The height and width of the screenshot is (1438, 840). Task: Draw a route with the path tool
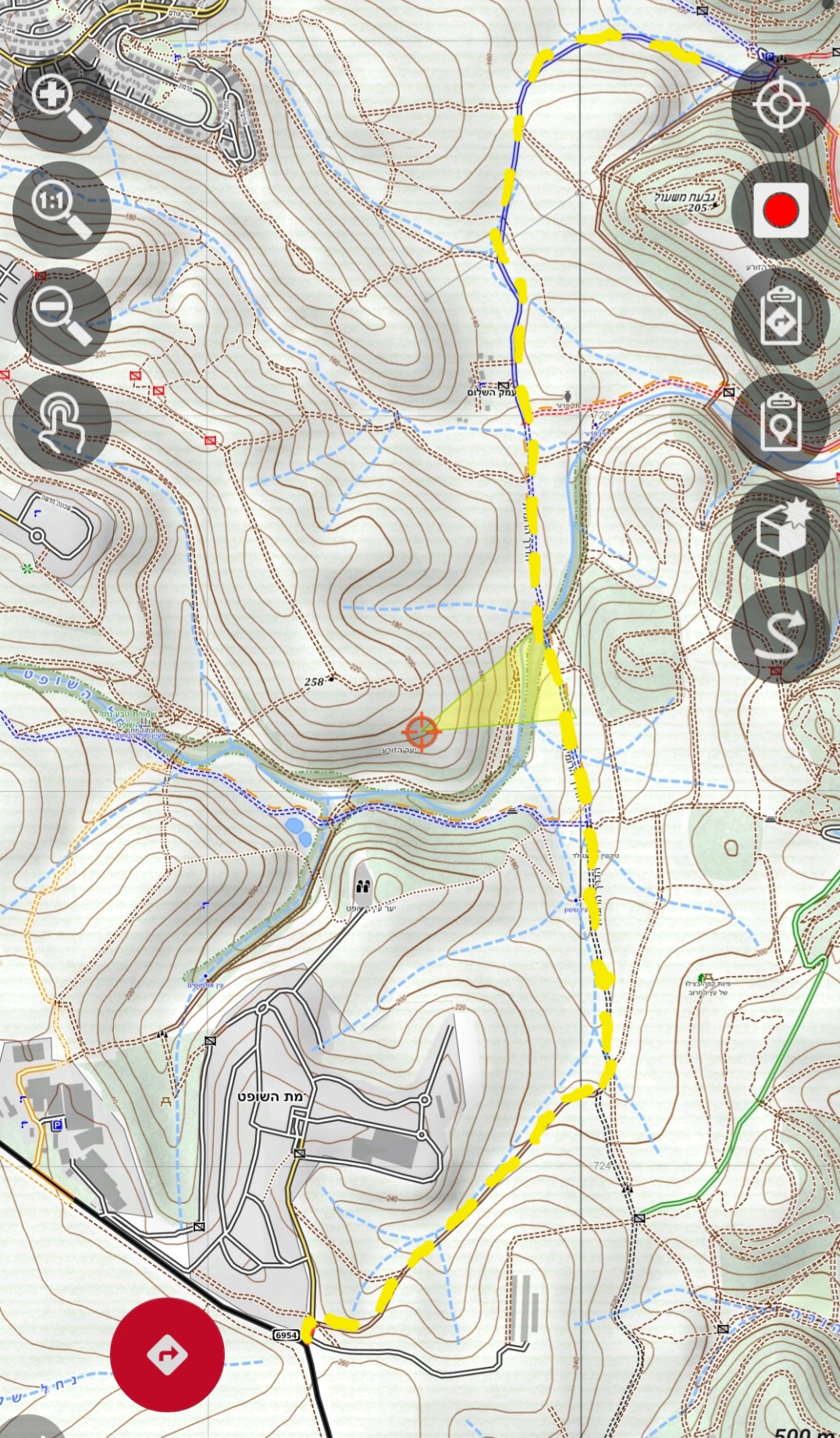click(780, 633)
